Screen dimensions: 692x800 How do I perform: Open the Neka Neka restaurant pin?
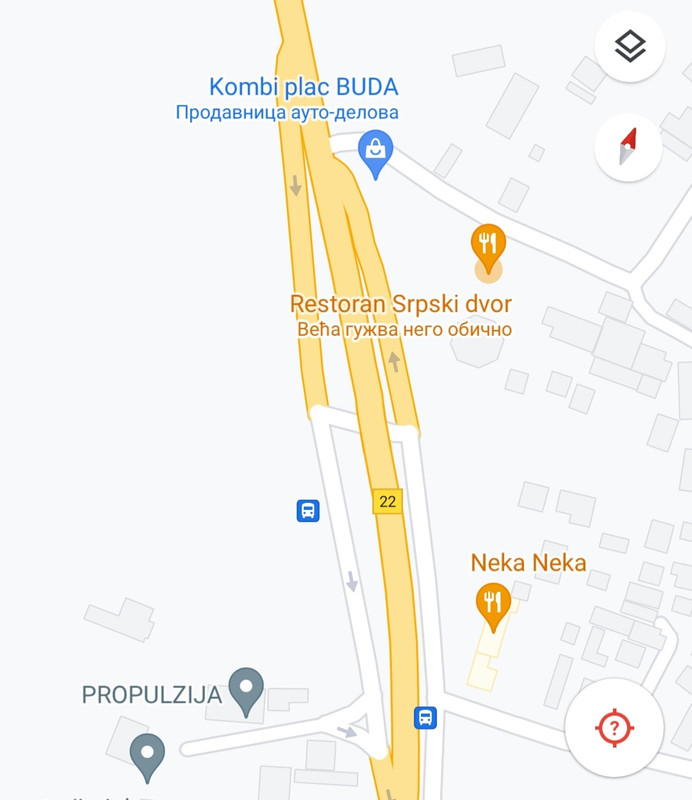point(491,603)
